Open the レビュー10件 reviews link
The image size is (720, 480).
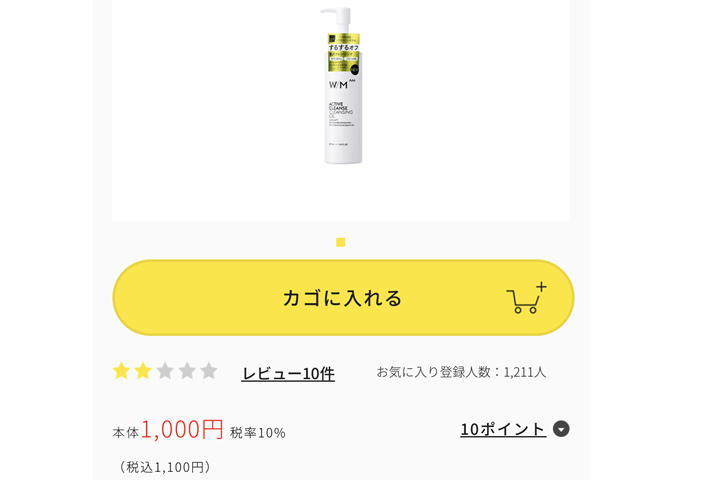coord(288,373)
